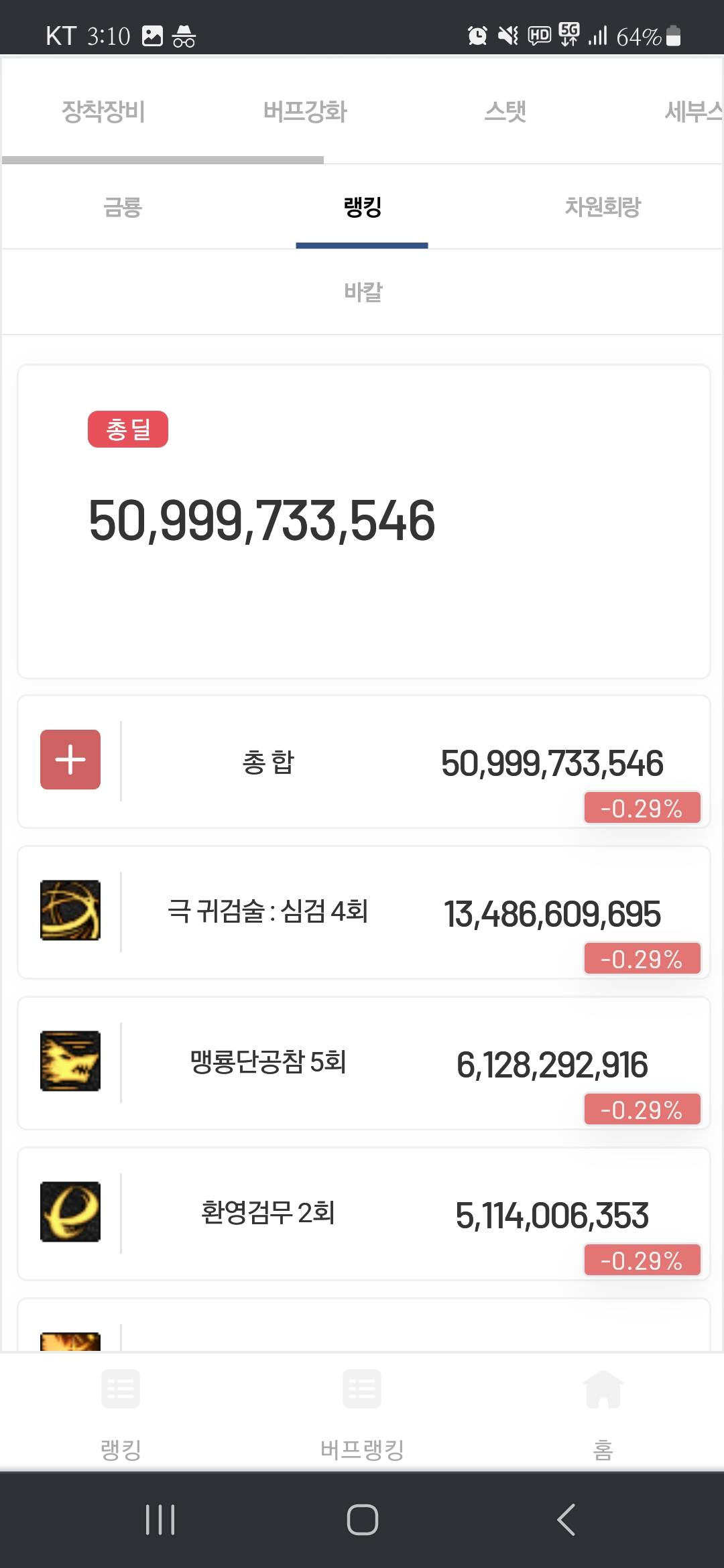
Task: Switch to the 장착장비 tab
Action: click(x=103, y=111)
